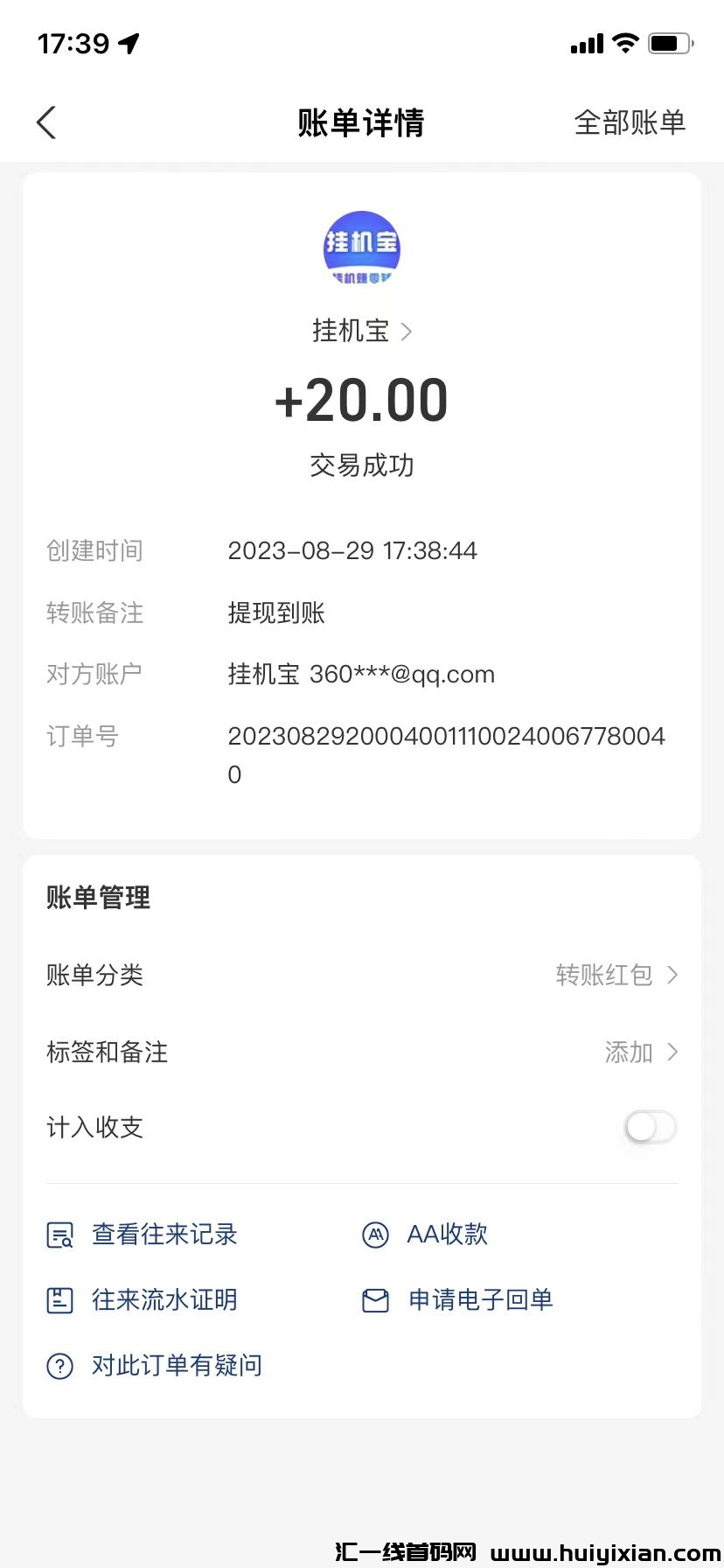Click the 对此订单有疑问 question mark icon

(59, 1366)
